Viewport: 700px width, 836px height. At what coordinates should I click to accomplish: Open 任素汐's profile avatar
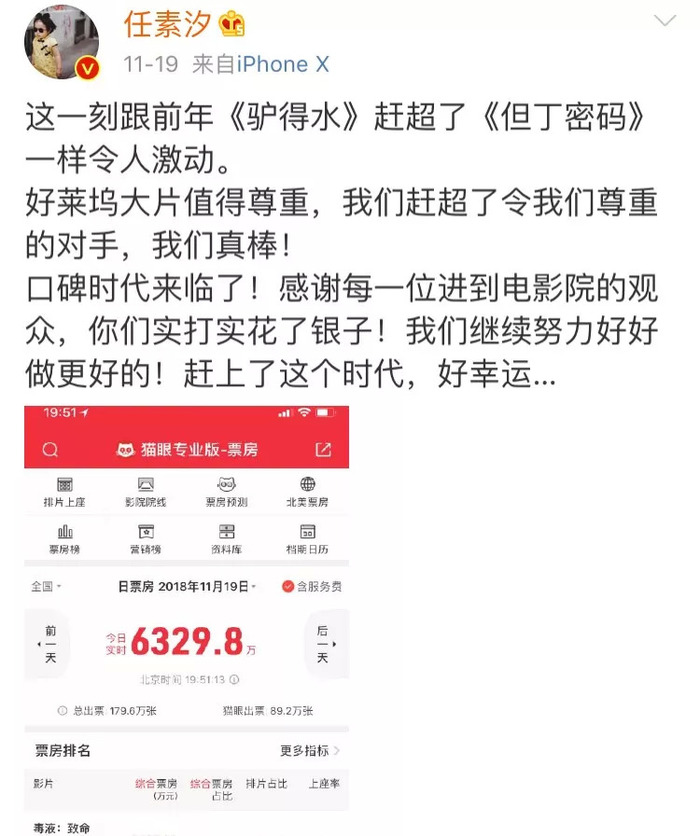coord(59,44)
